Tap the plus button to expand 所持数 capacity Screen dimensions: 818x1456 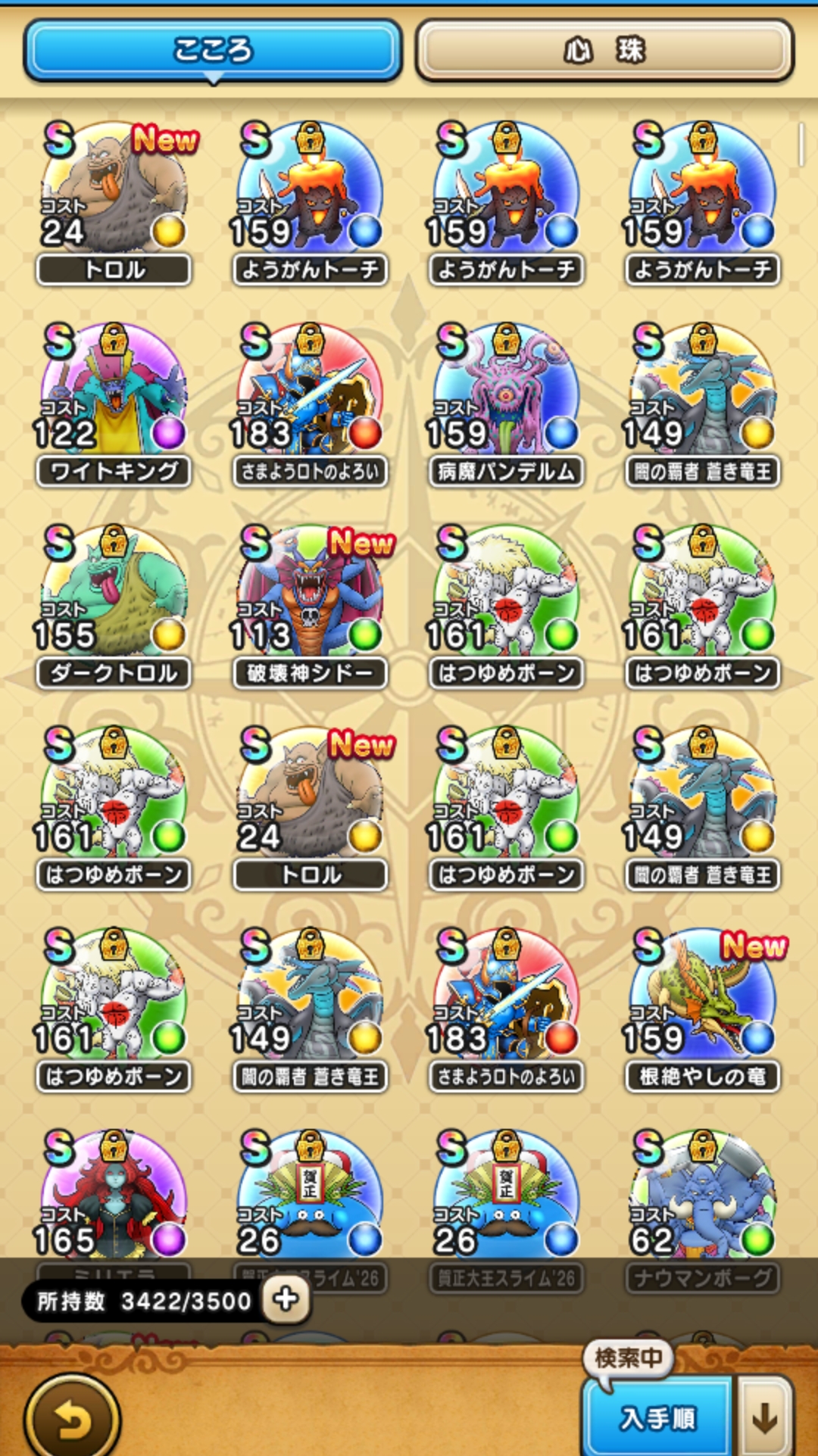tap(286, 1300)
